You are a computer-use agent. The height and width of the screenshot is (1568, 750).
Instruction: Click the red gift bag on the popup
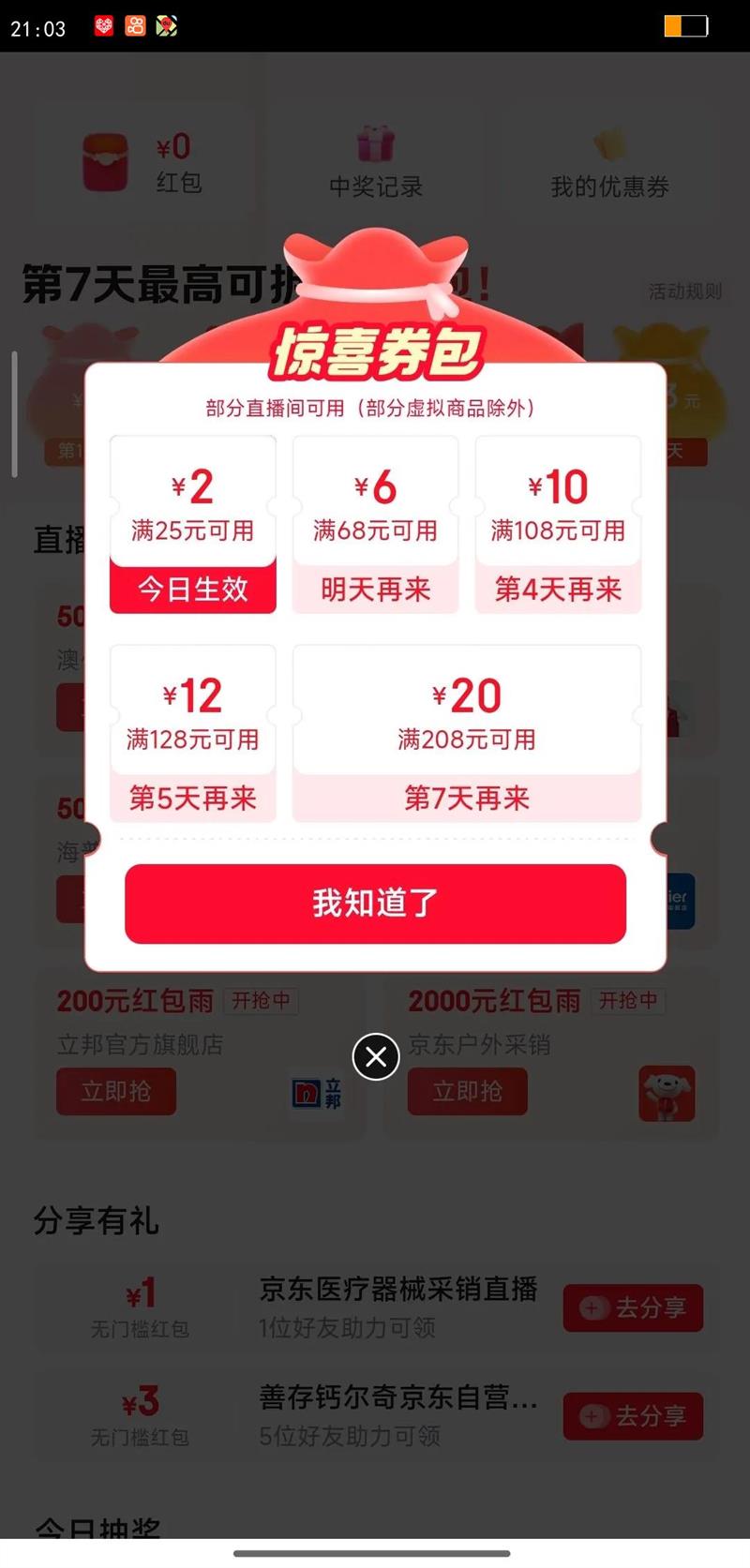click(375, 281)
